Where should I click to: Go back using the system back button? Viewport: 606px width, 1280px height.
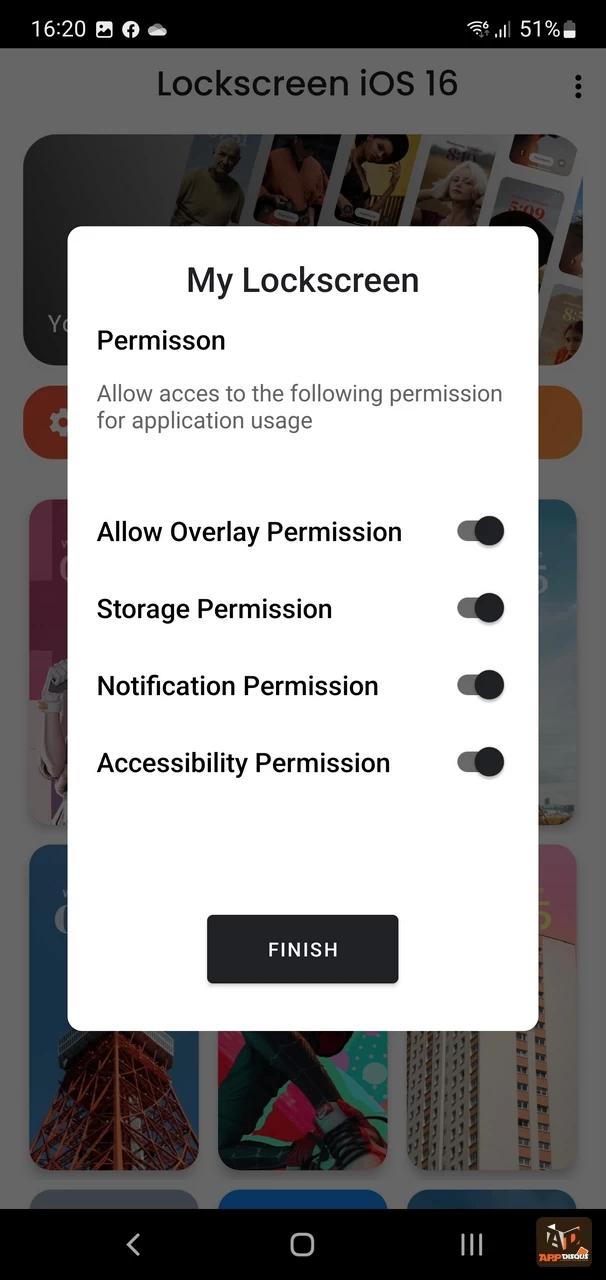tap(133, 1244)
